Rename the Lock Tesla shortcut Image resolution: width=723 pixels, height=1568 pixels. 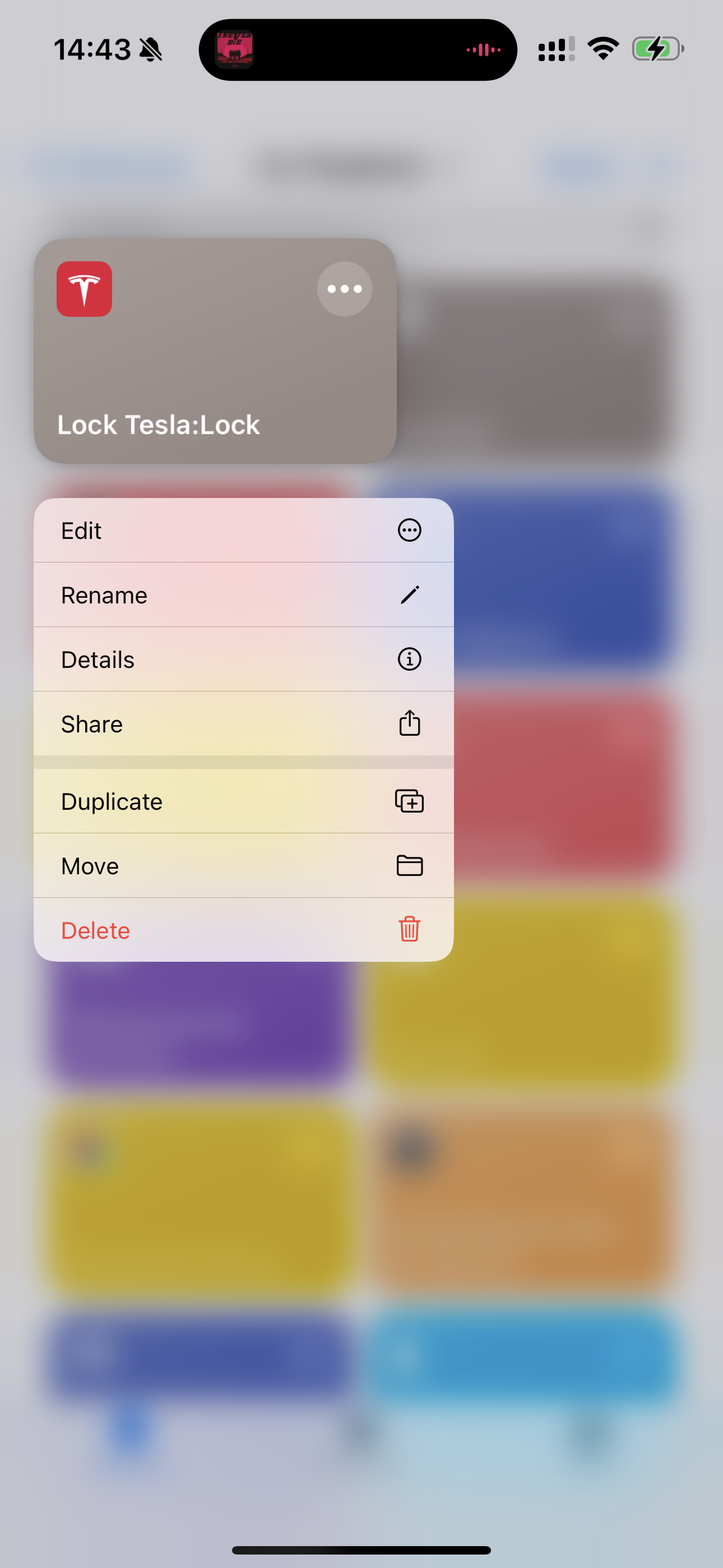pyautogui.click(x=243, y=594)
